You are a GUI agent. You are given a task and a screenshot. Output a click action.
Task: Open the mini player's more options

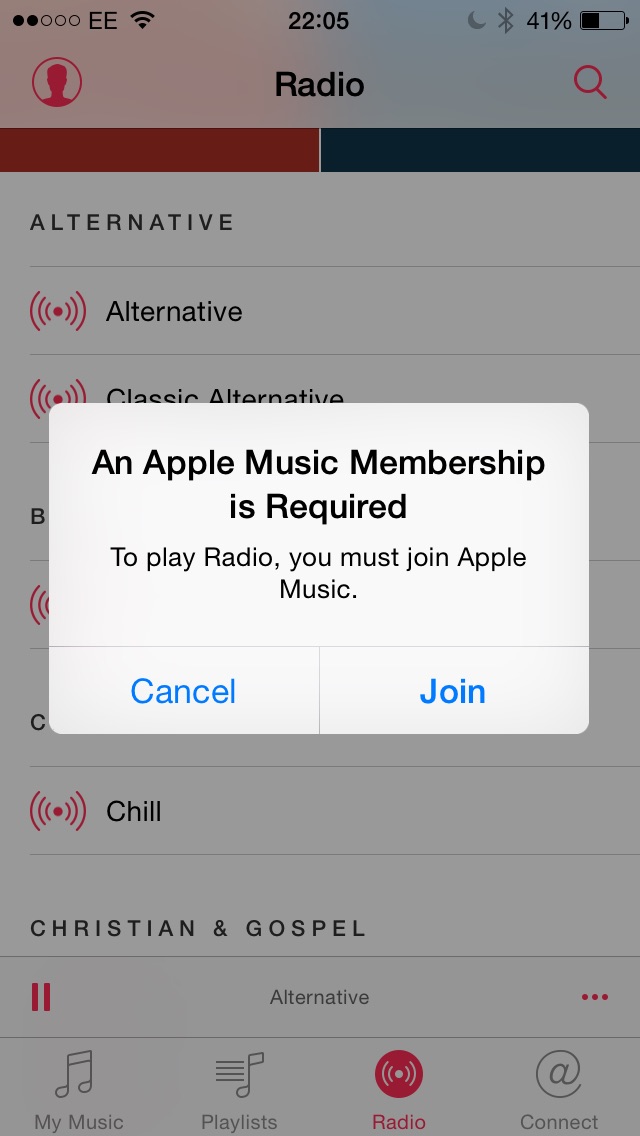point(595,997)
